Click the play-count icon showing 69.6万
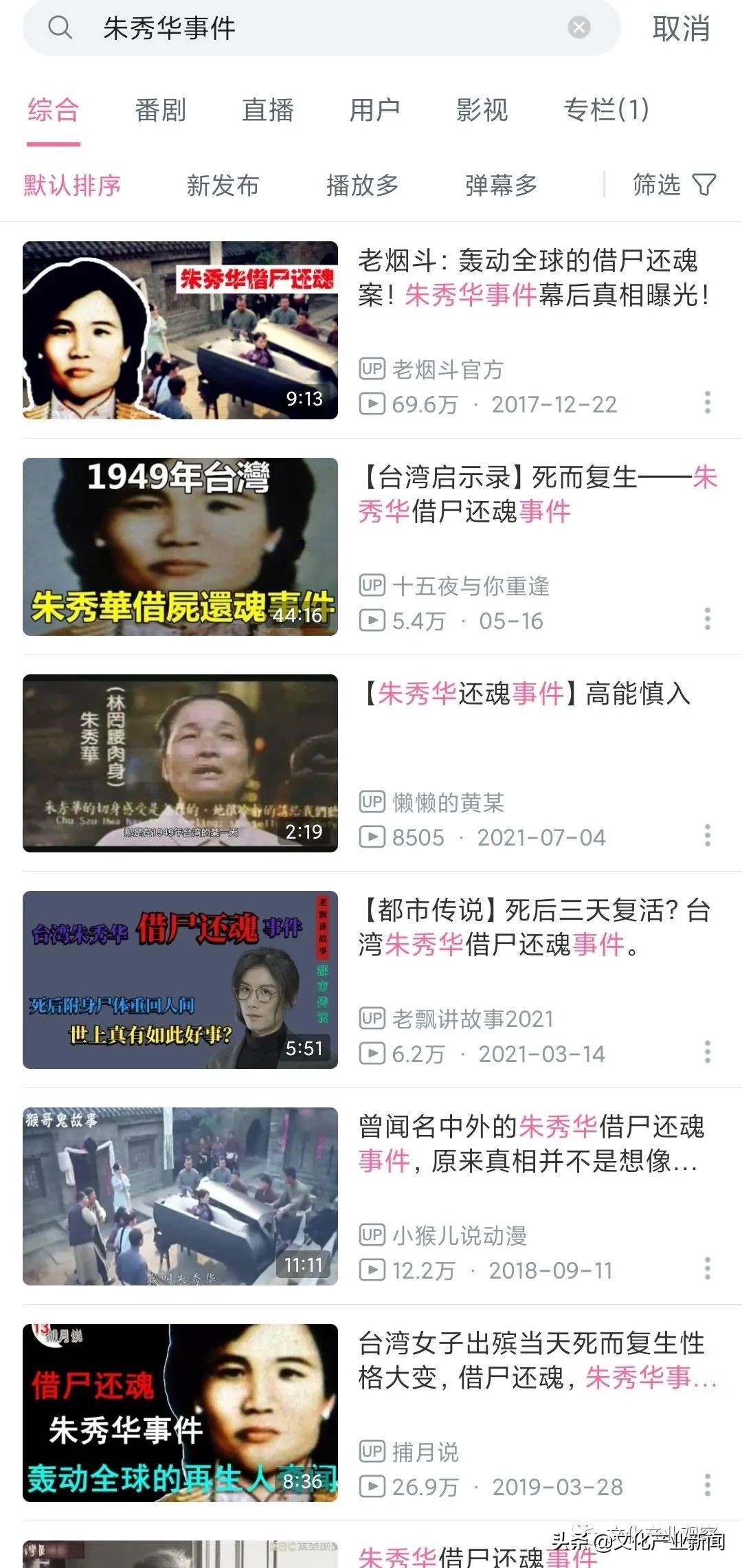The image size is (742, 1568). [x=372, y=405]
